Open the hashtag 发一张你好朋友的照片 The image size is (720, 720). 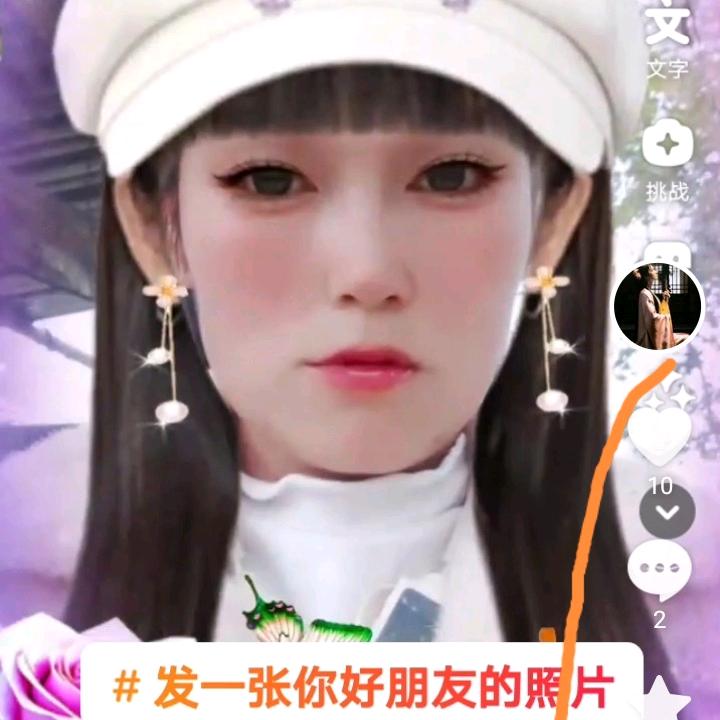coord(363,687)
